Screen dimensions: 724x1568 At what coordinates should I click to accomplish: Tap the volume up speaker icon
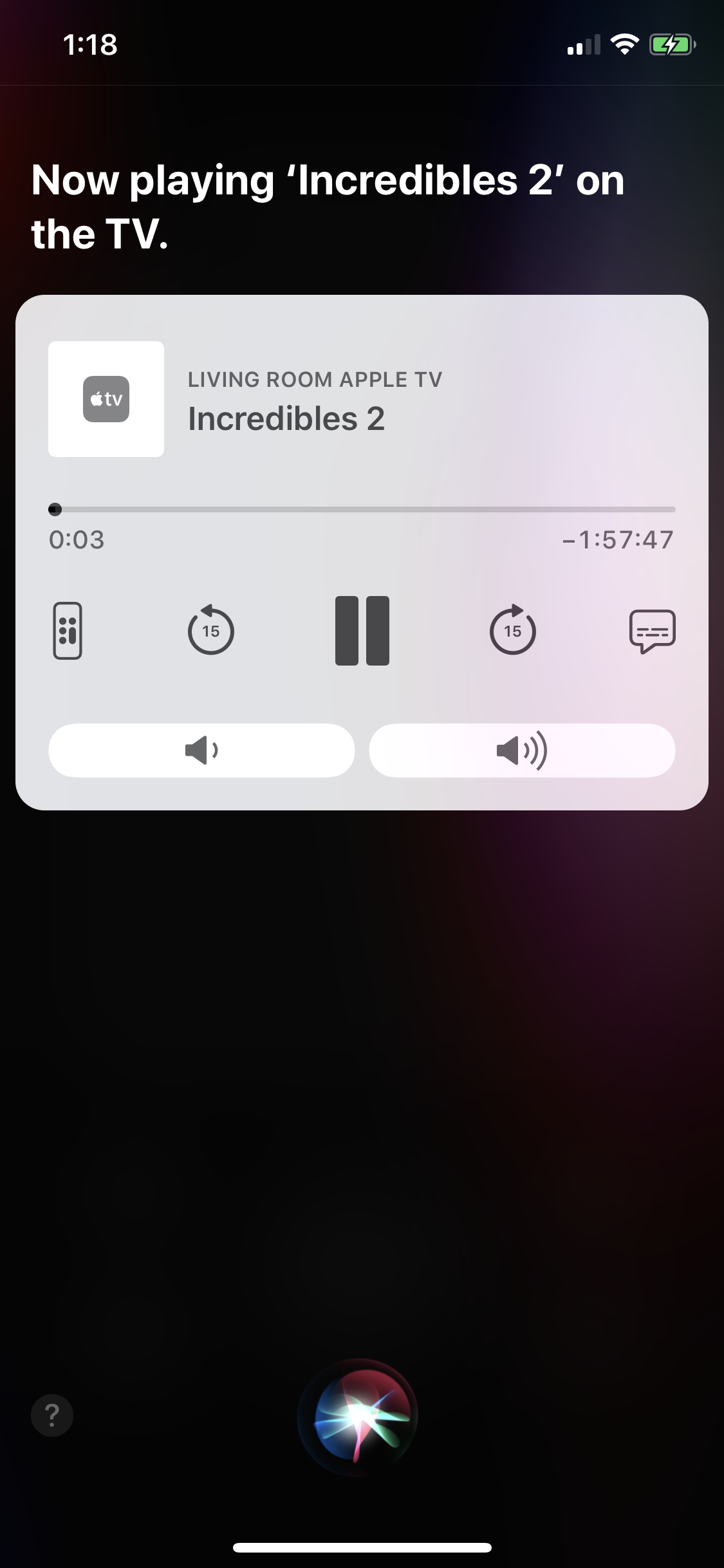coord(523,750)
